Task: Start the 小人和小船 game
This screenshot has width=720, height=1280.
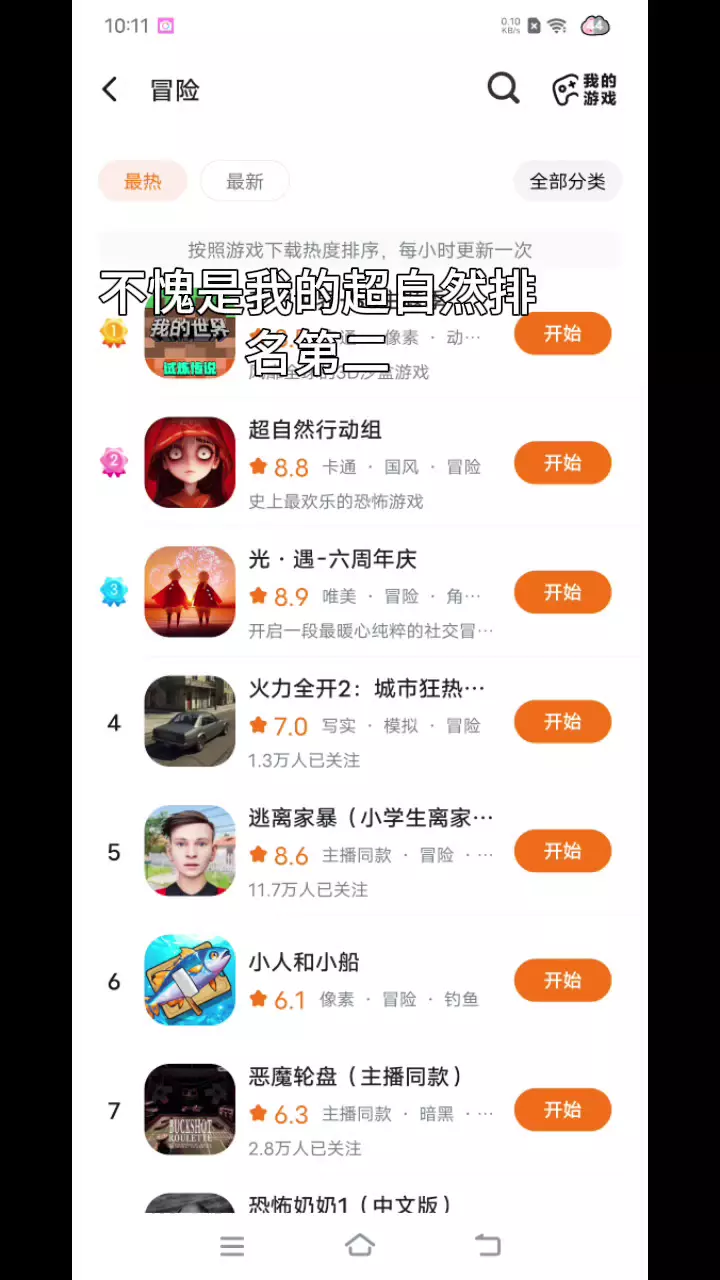Action: click(562, 981)
